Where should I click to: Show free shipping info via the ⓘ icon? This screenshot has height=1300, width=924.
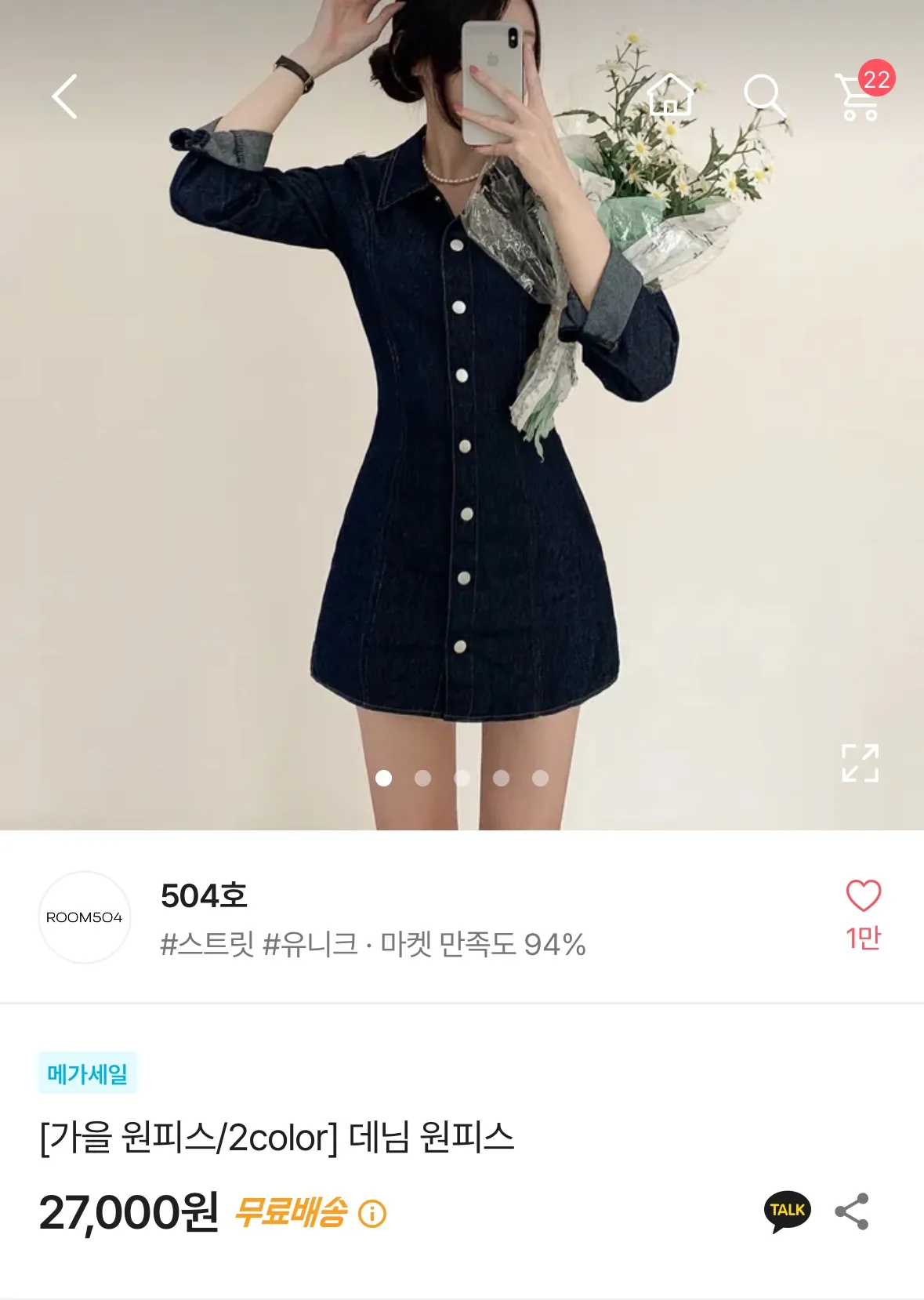(x=372, y=1214)
